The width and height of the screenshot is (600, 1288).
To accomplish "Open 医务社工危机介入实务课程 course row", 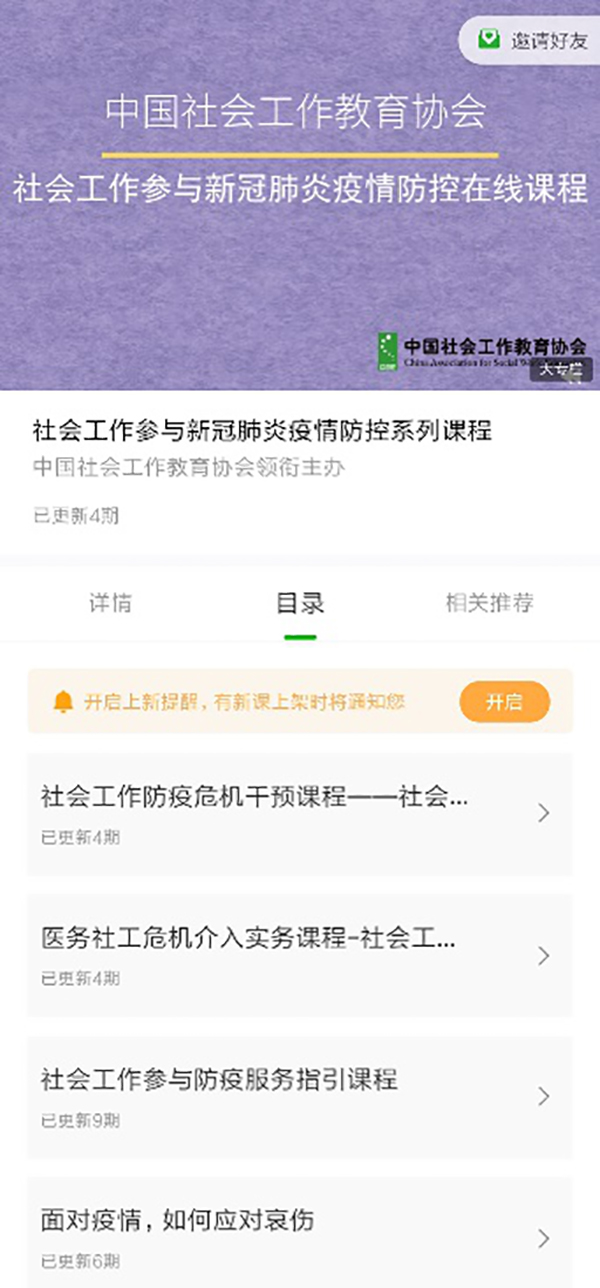I will pos(299,955).
